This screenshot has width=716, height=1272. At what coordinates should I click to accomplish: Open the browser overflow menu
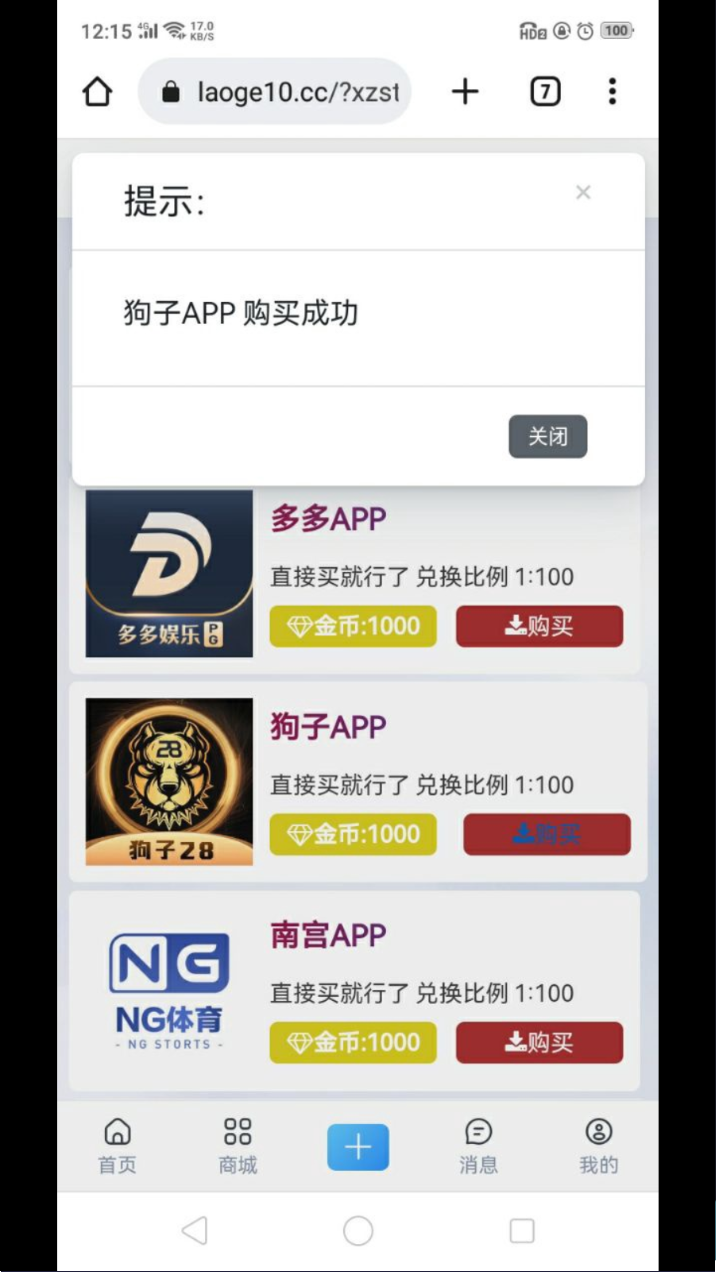pos(612,92)
